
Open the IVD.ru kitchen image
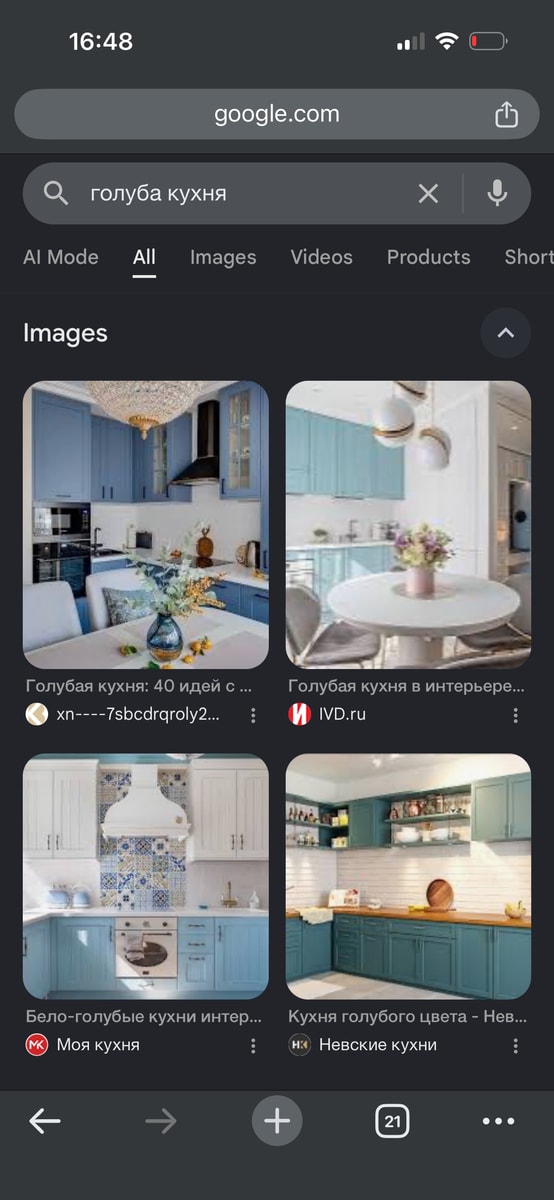tap(408, 525)
